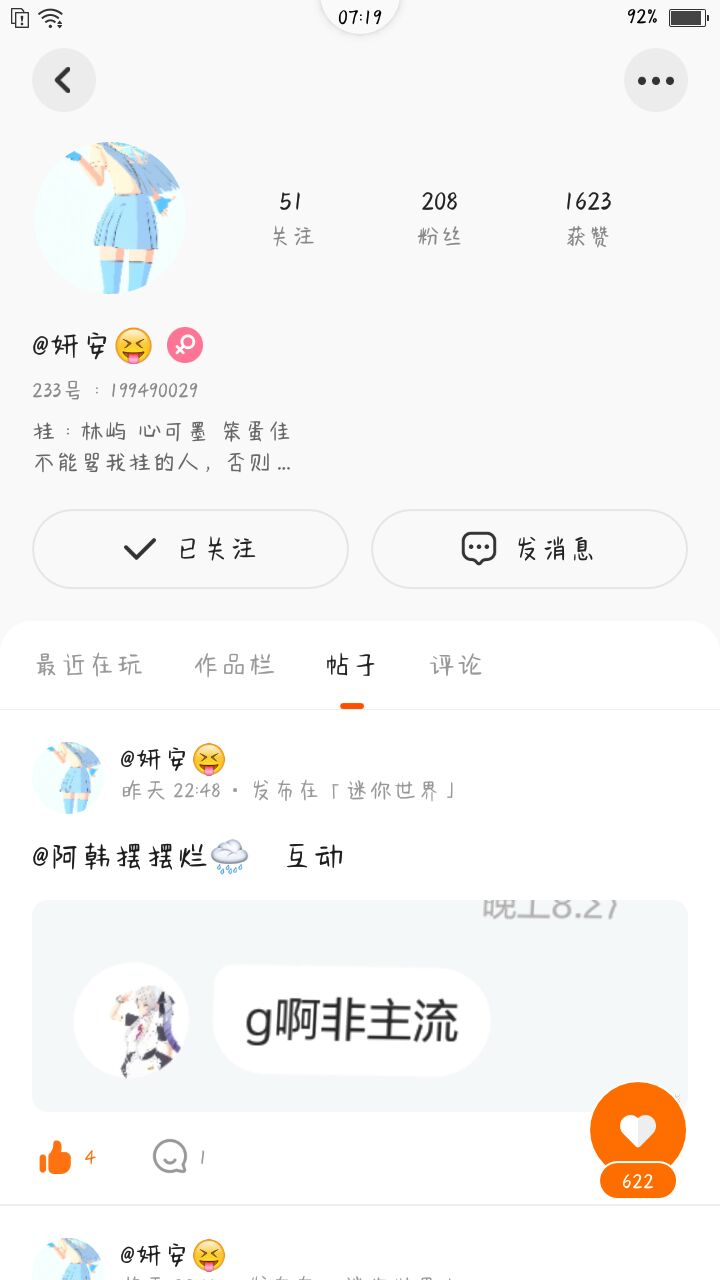The width and height of the screenshot is (720, 1280).
Task: Open the g啊非主流 post image
Action: tap(360, 1006)
